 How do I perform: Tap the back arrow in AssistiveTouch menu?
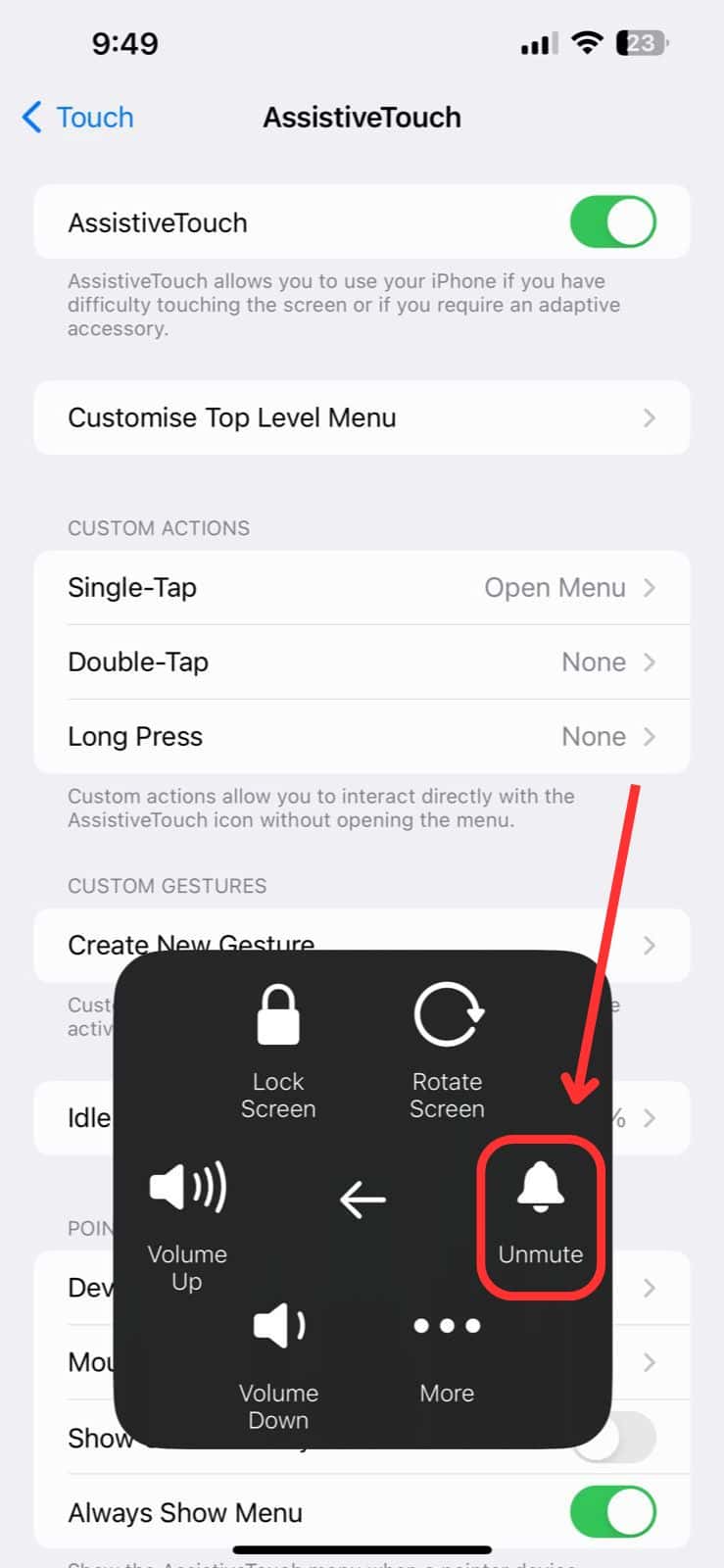tap(362, 1200)
